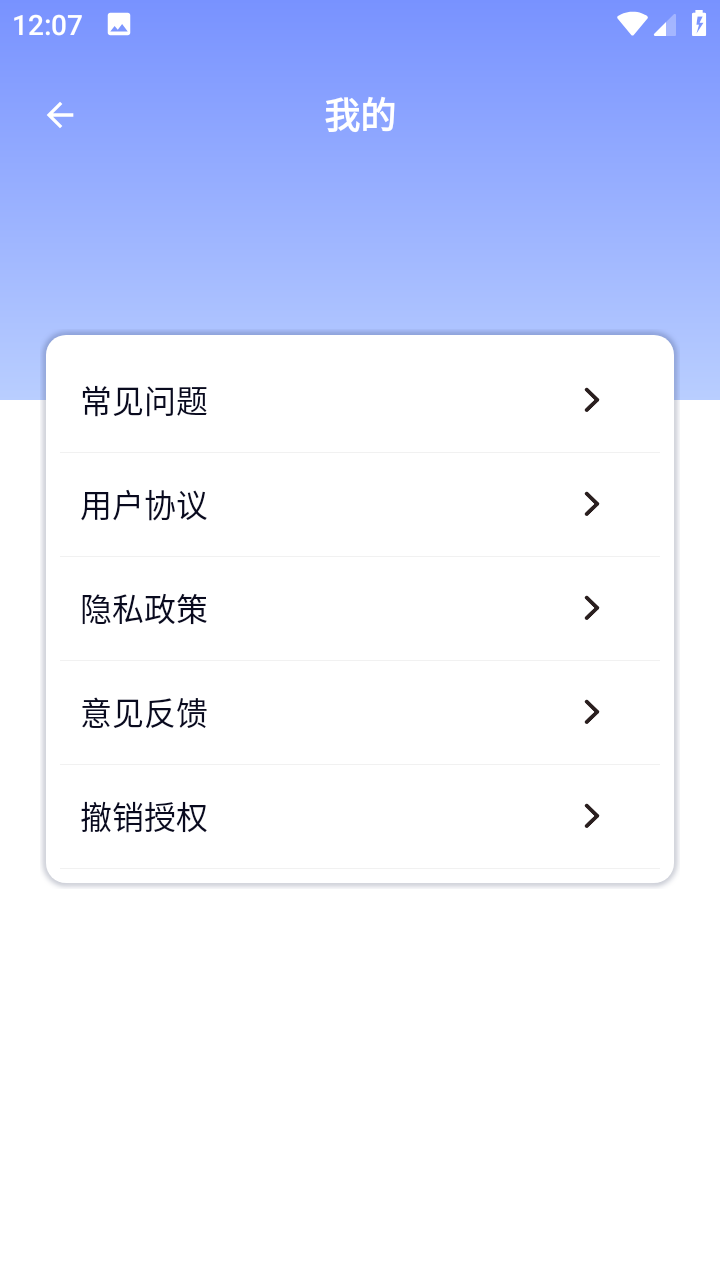Go back using the top-left arrow

pos(60,116)
